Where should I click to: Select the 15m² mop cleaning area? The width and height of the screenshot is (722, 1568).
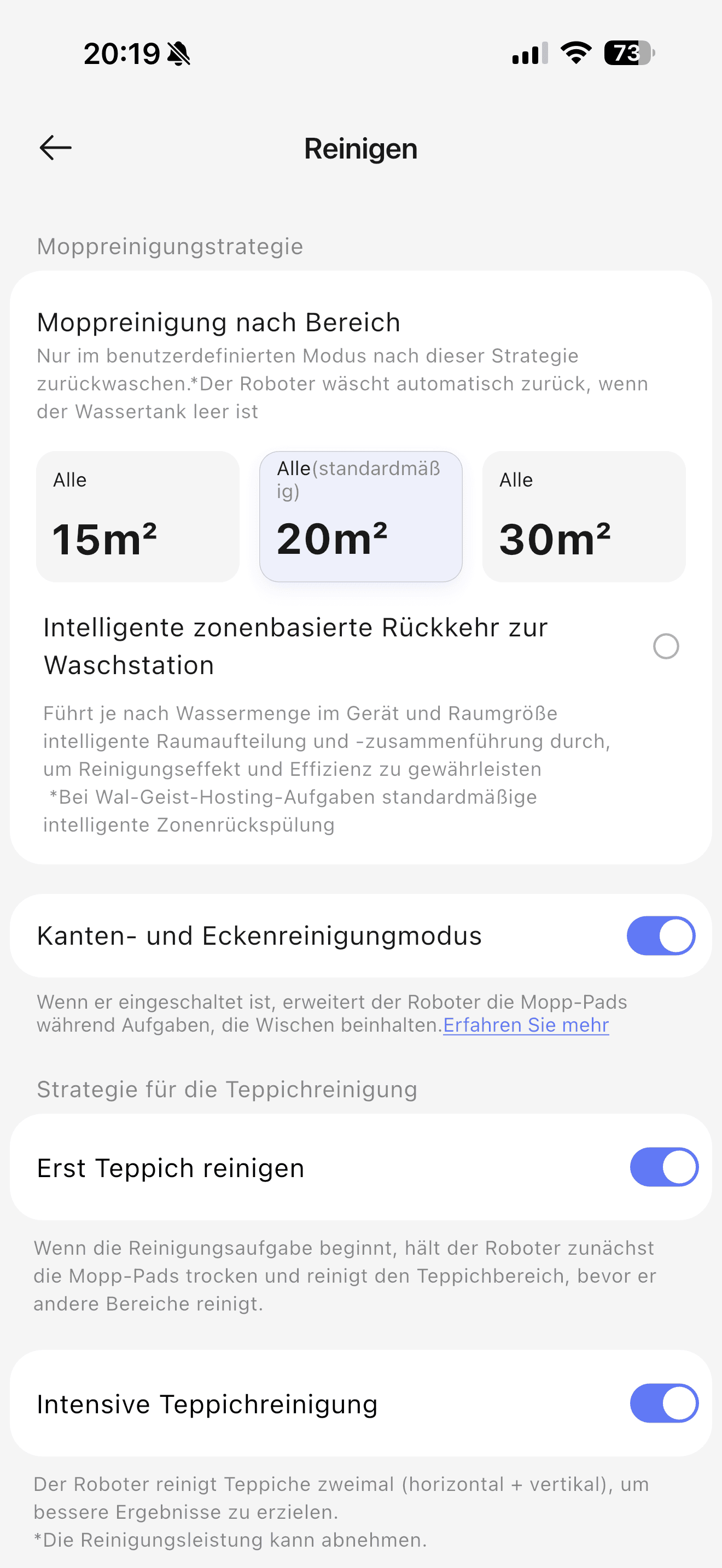pos(138,516)
